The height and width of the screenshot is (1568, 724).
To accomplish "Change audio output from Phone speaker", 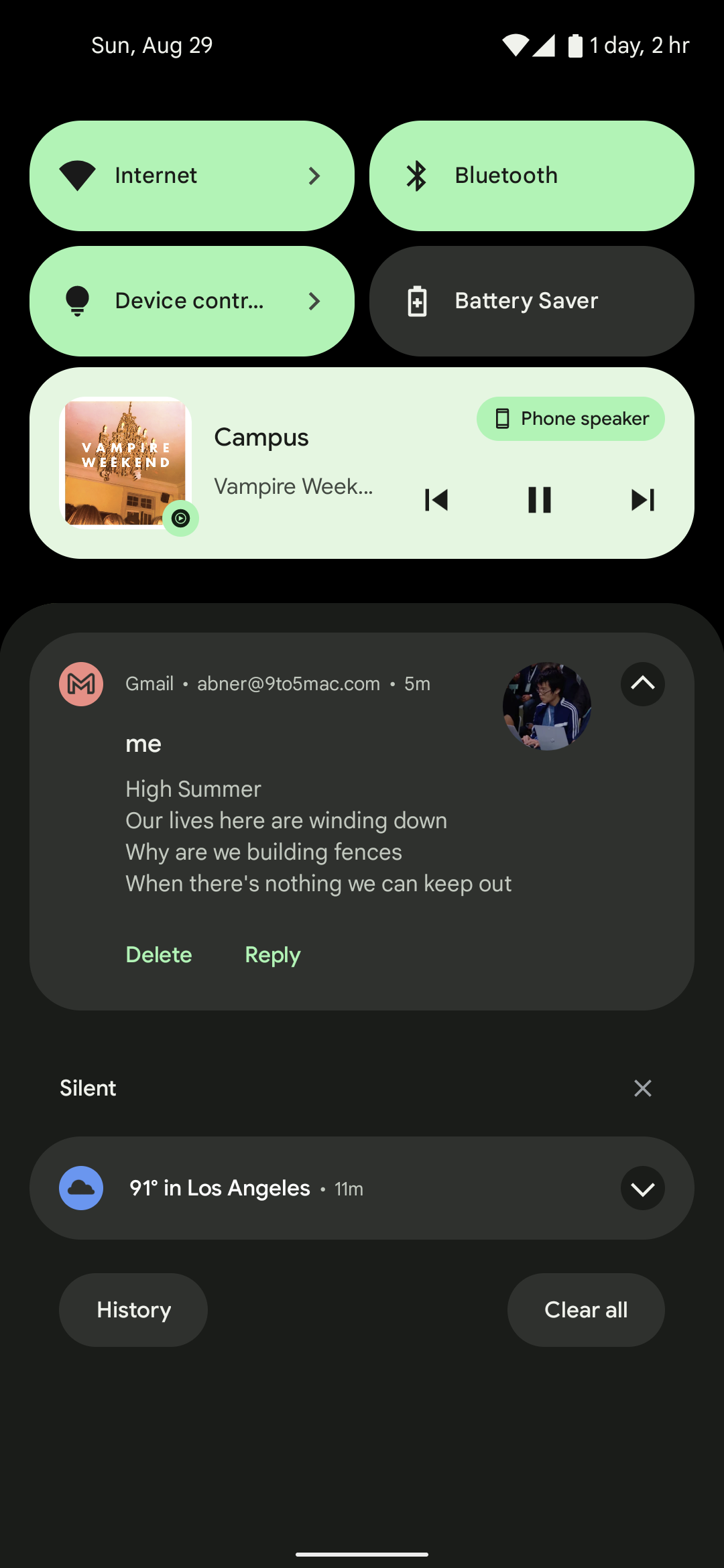I will [570, 419].
